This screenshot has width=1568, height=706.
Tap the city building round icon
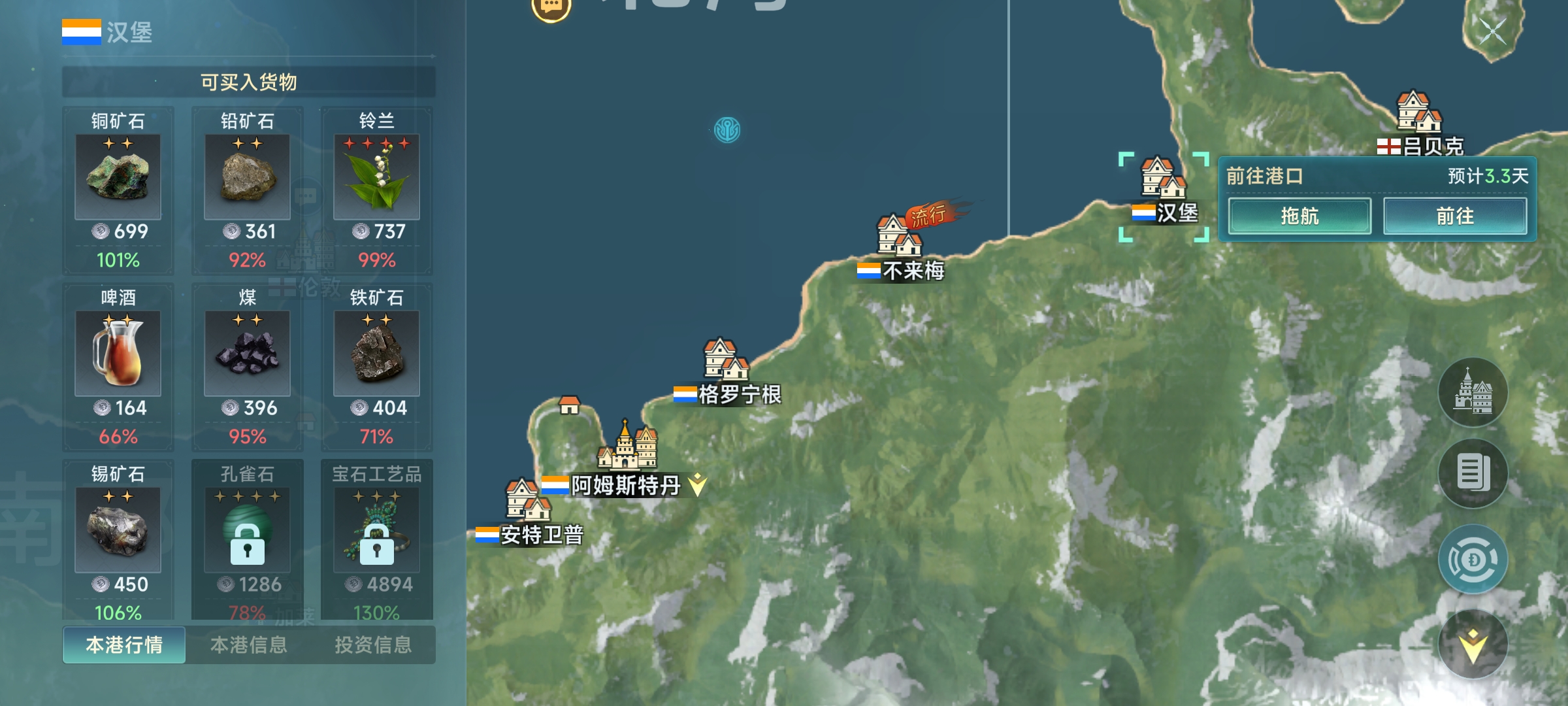point(1473,392)
